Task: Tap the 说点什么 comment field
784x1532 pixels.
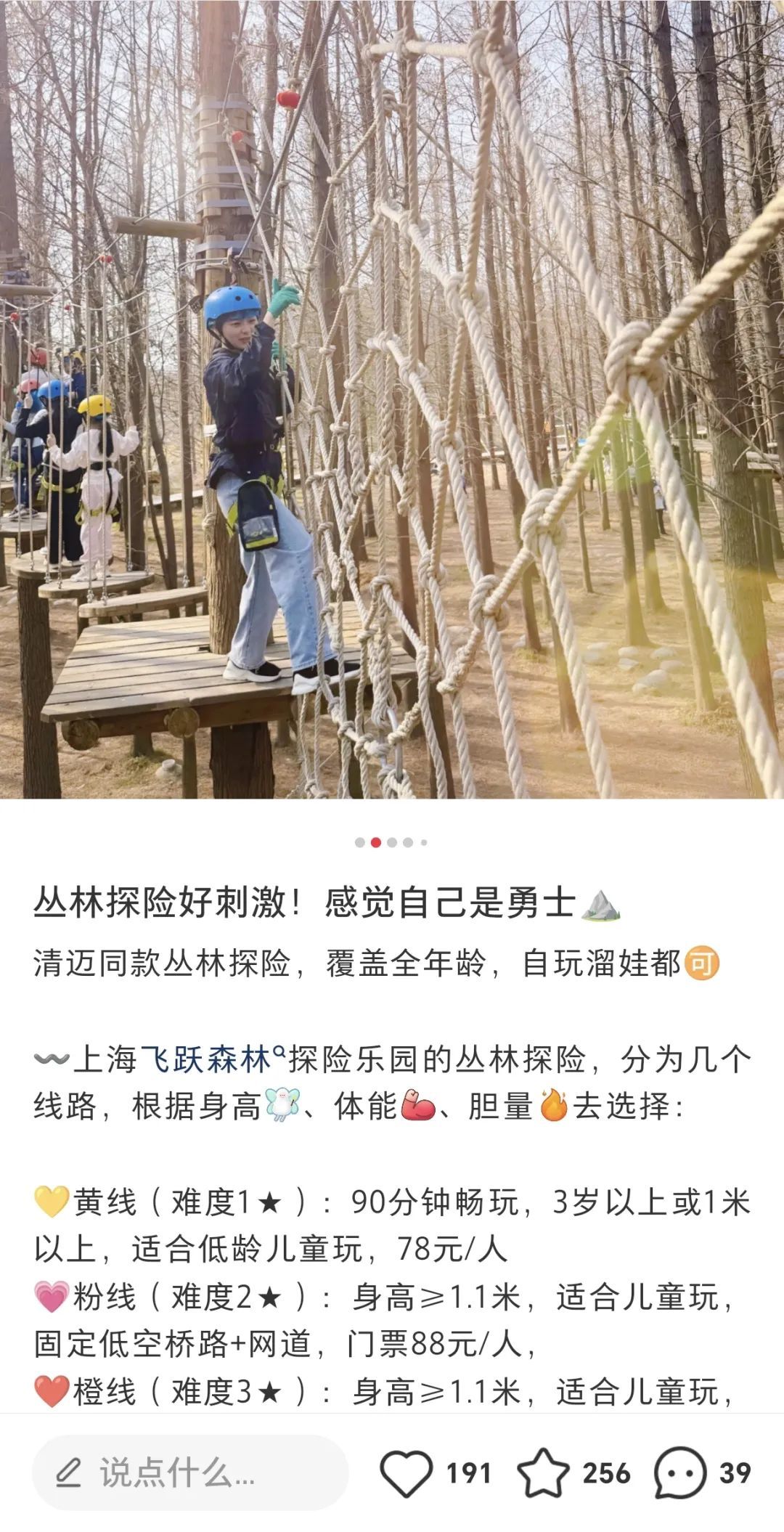Action: coord(190,1473)
